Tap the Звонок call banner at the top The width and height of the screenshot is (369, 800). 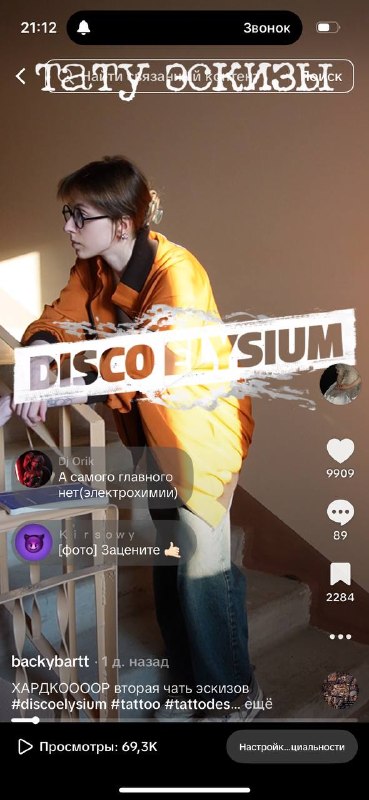tap(184, 28)
